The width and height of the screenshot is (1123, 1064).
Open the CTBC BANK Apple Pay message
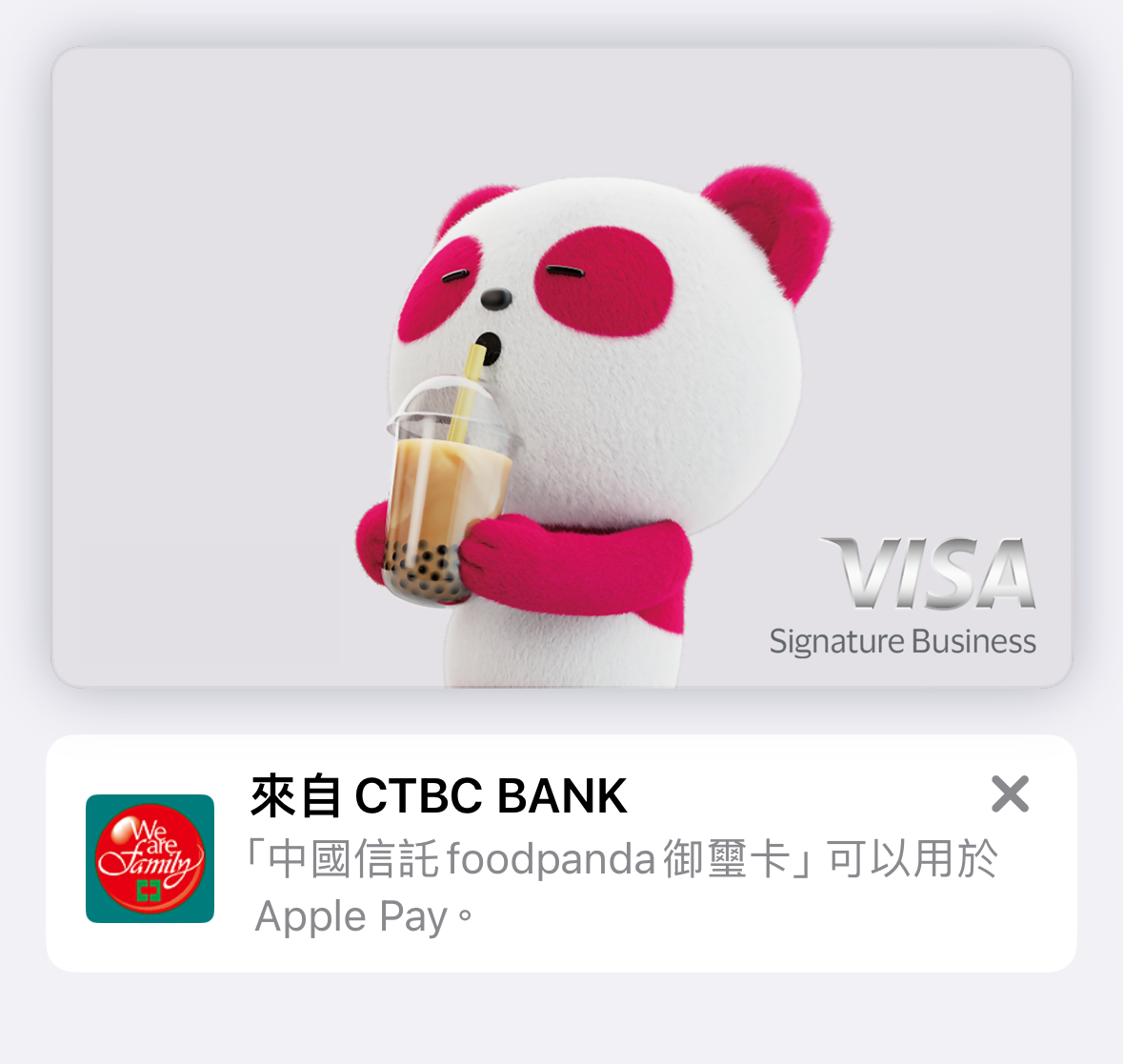click(x=572, y=857)
